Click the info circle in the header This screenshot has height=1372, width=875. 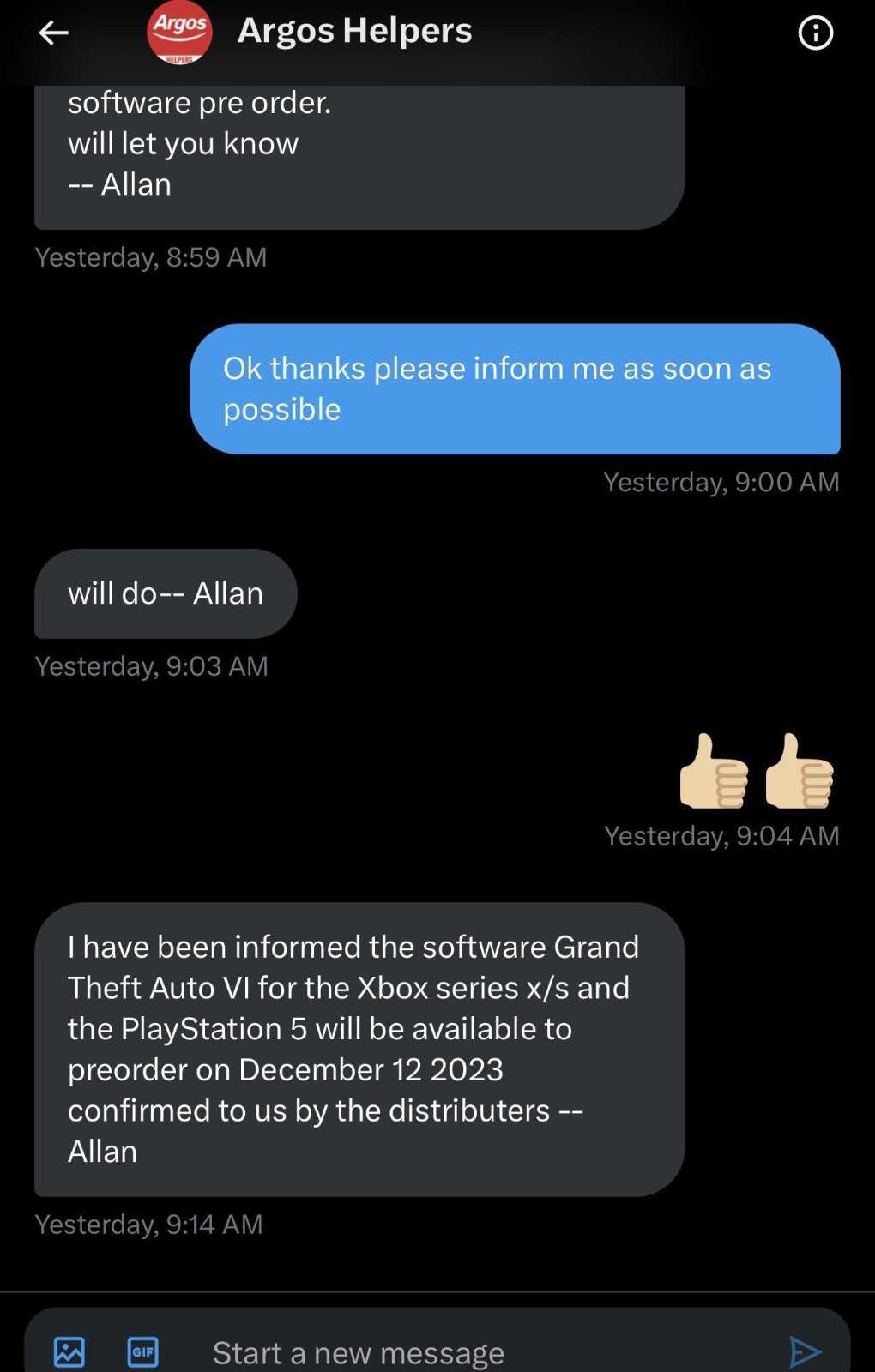click(x=815, y=33)
